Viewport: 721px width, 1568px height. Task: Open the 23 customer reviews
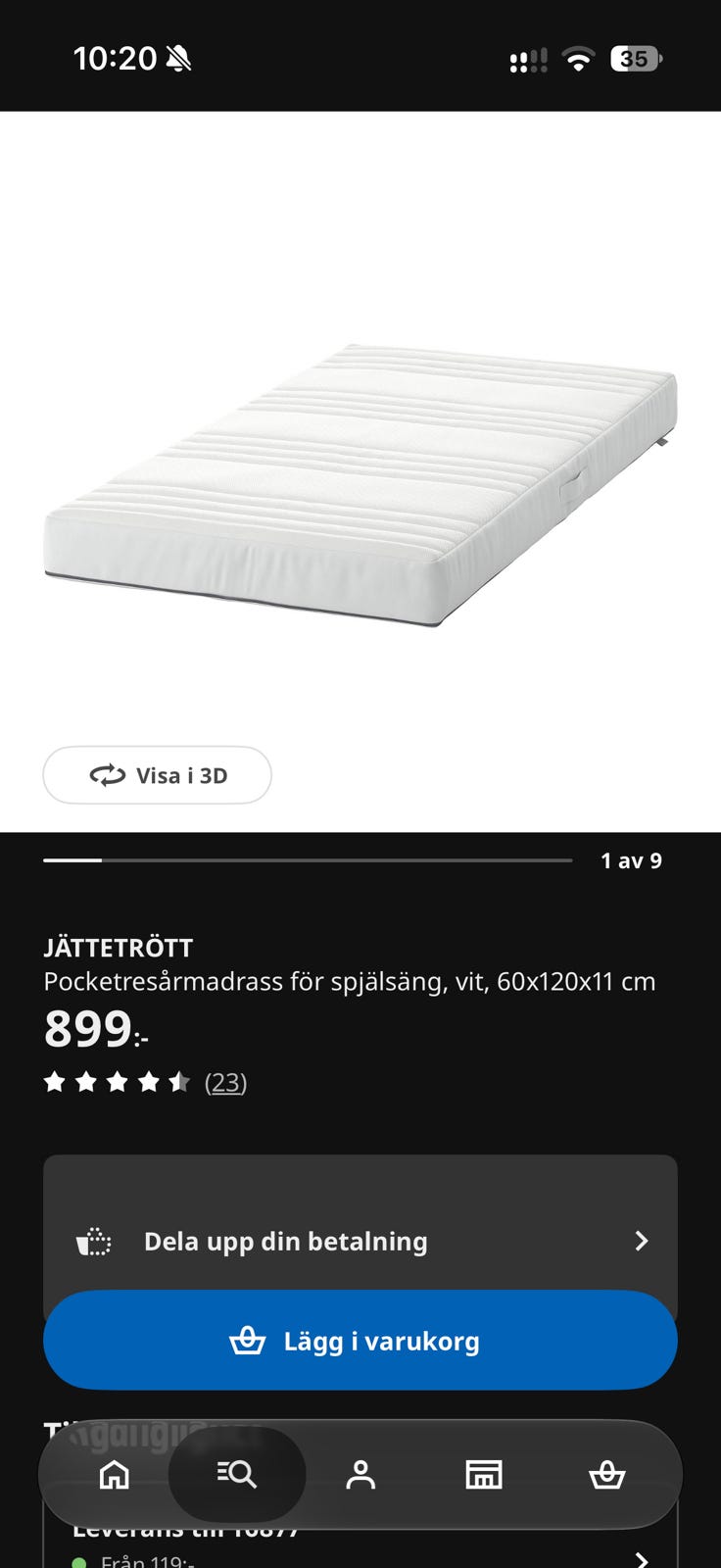[x=225, y=1082]
